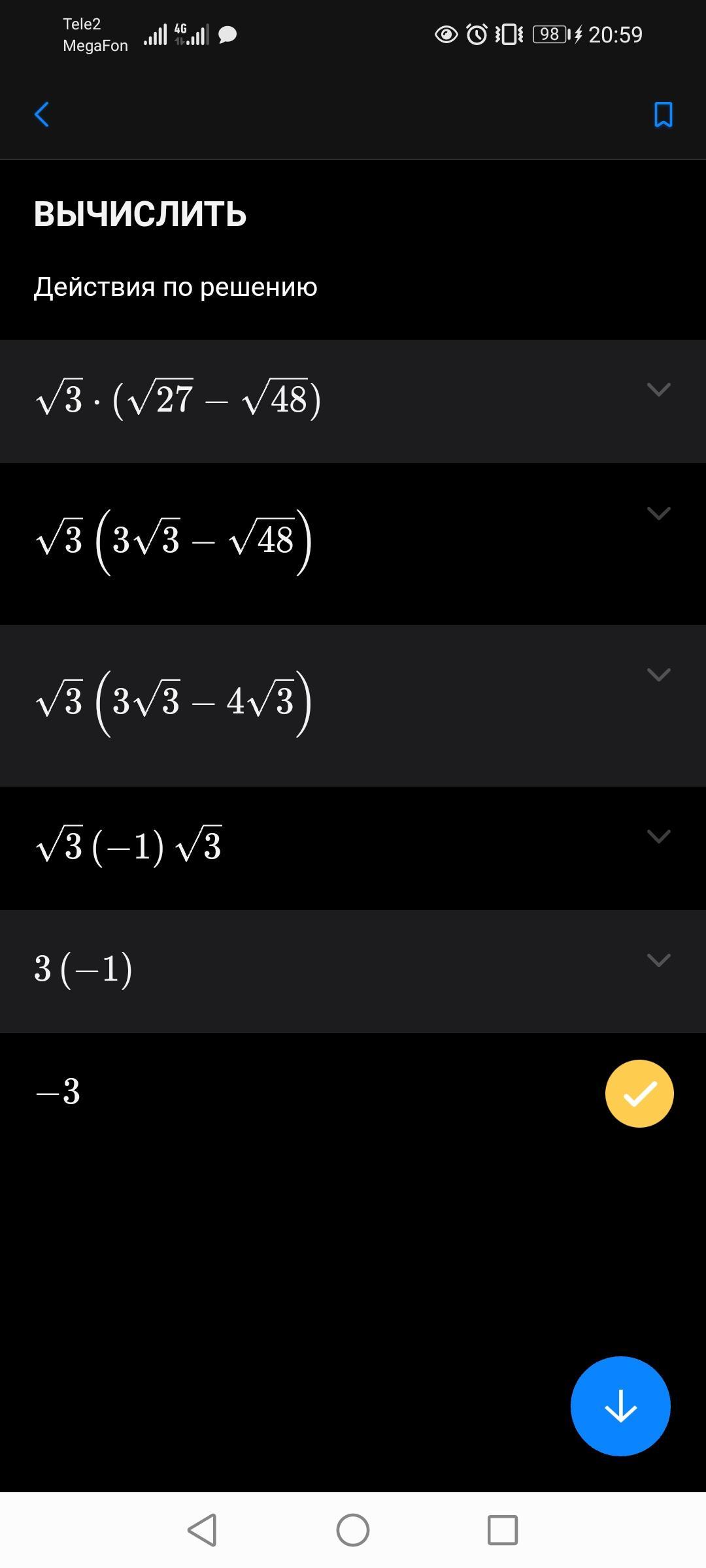The height and width of the screenshot is (1568, 706).
Task: Expand the 3(−1) step
Action: (658, 960)
